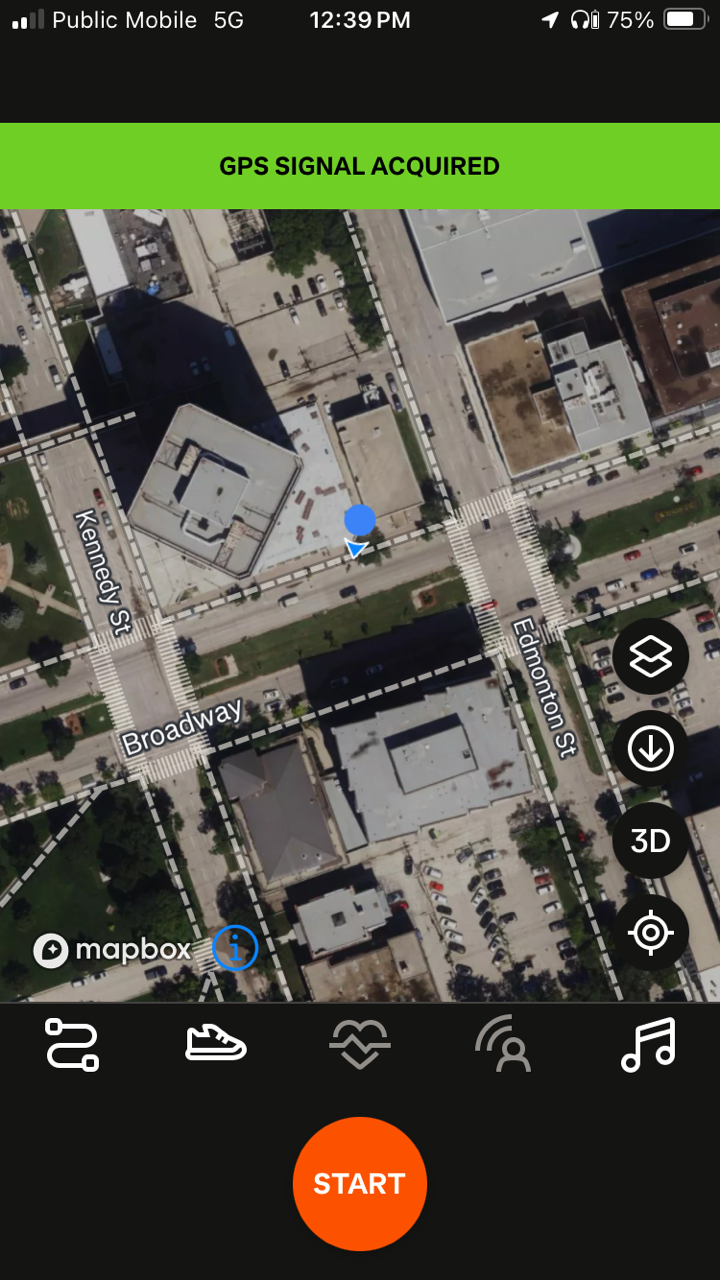Open heart rate sensor settings

(360, 1045)
